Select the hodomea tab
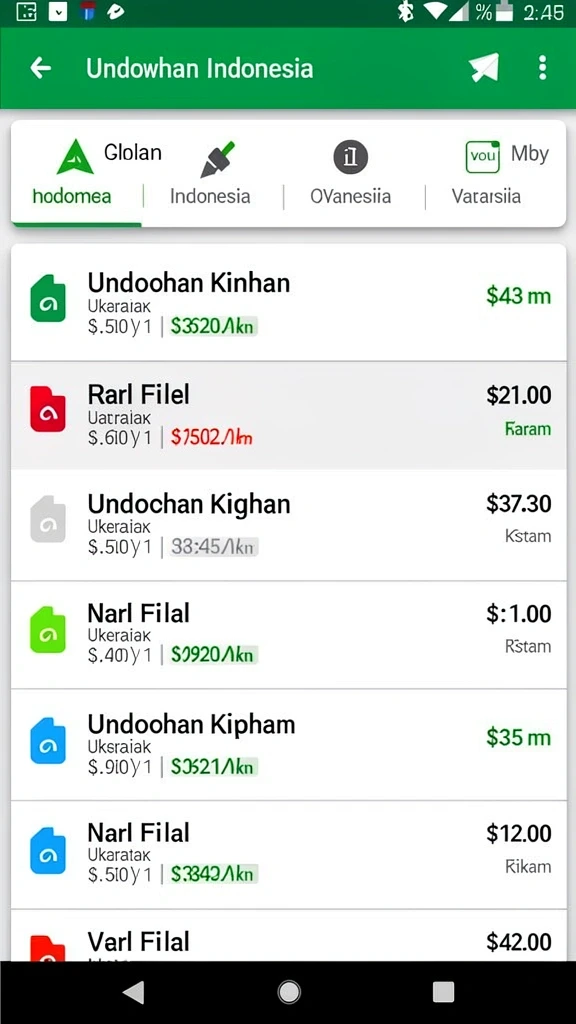Viewport: 576px width, 1024px height. click(76, 174)
